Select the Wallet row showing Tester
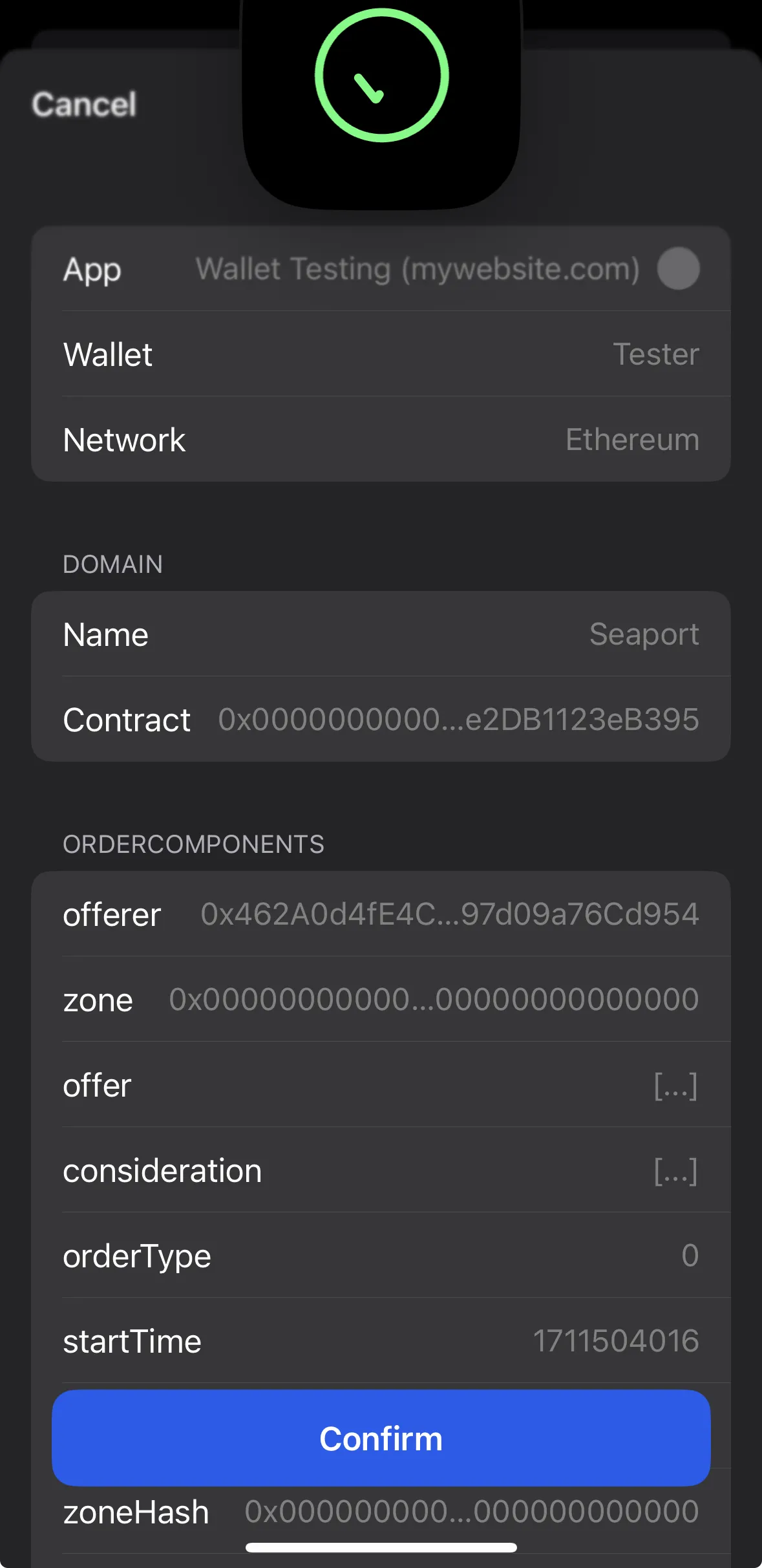The width and height of the screenshot is (762, 1568). [381, 354]
